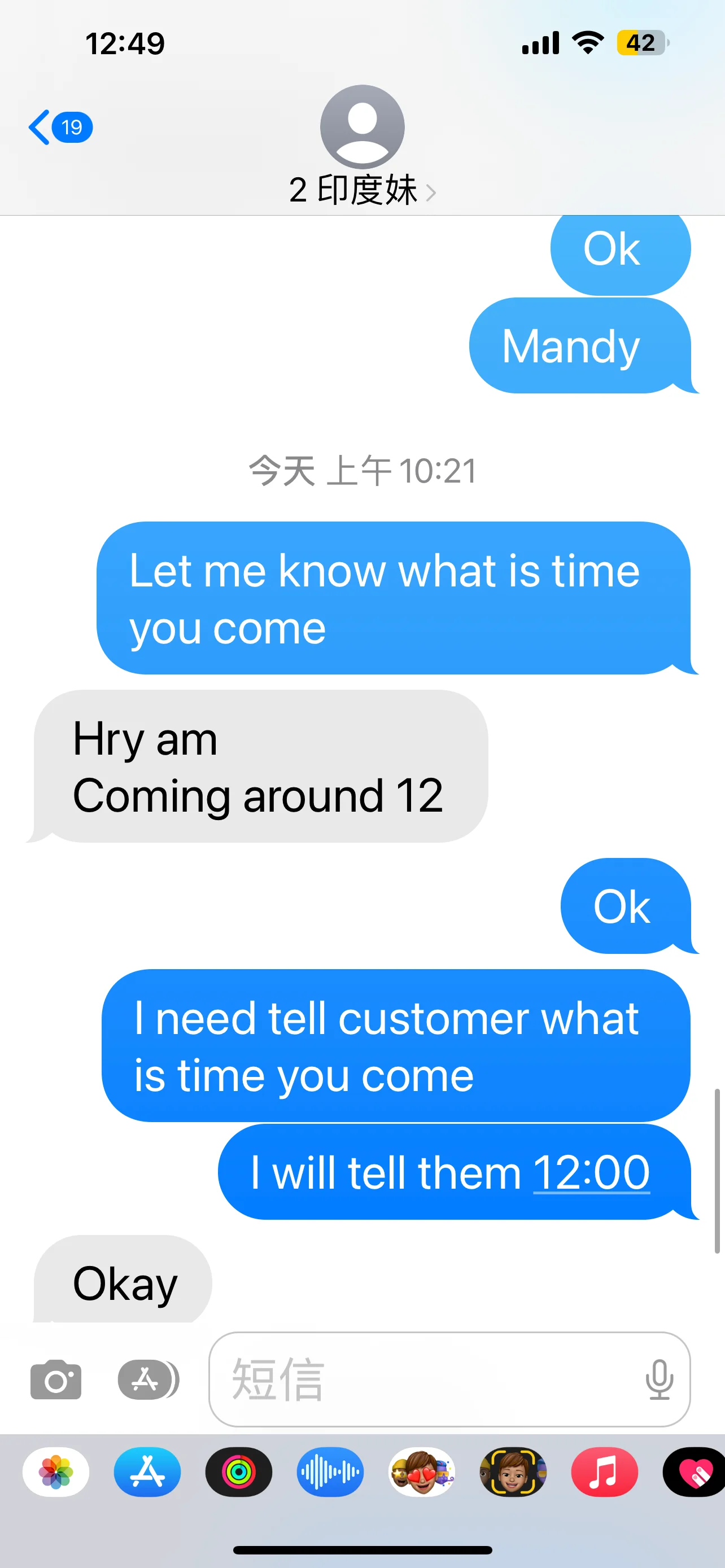Viewport: 725px width, 1568px height.
Task: Open the Digital Touch heart app
Action: point(694,1472)
